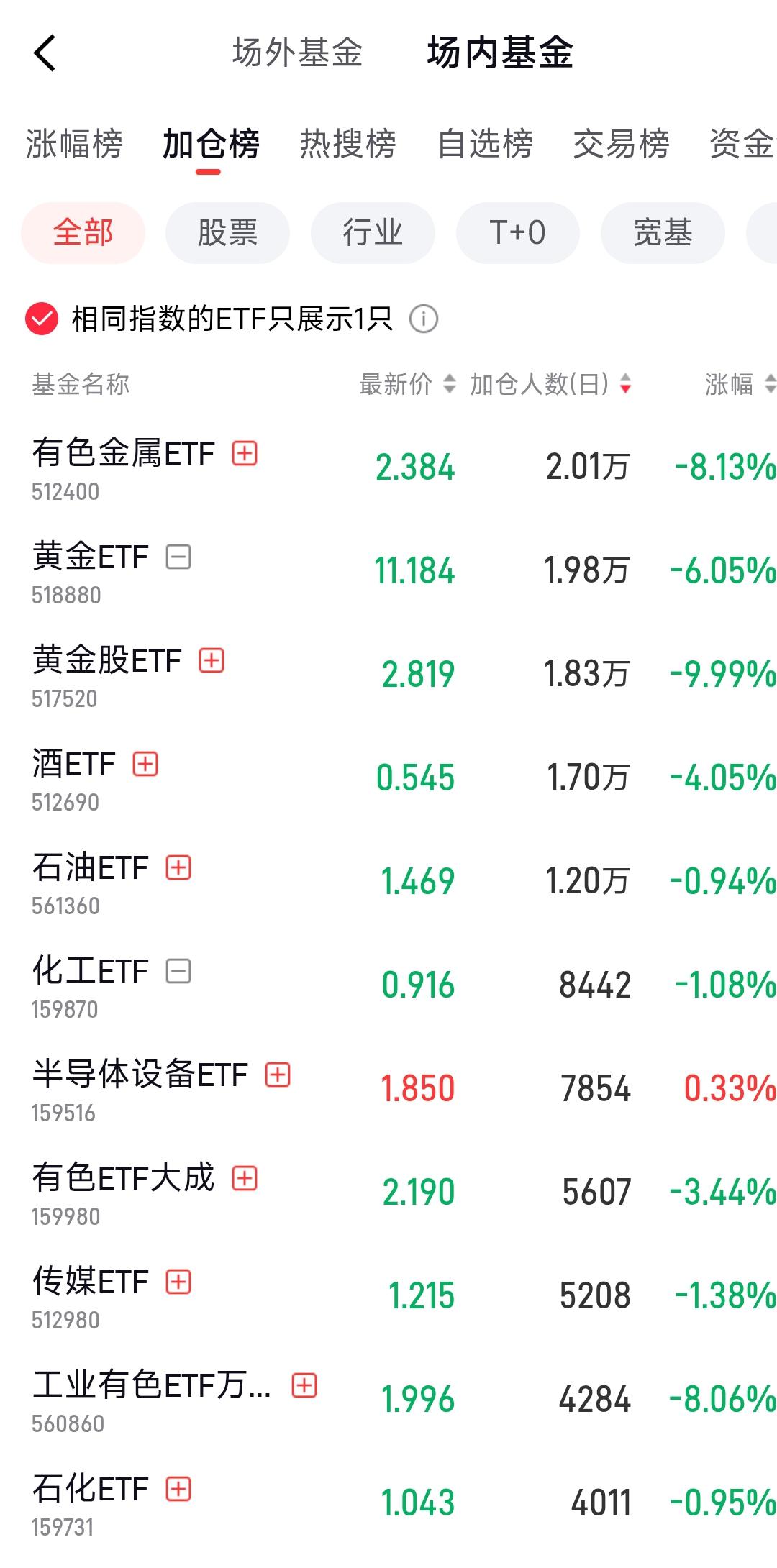Apply the T+0 filter chip

tap(517, 233)
